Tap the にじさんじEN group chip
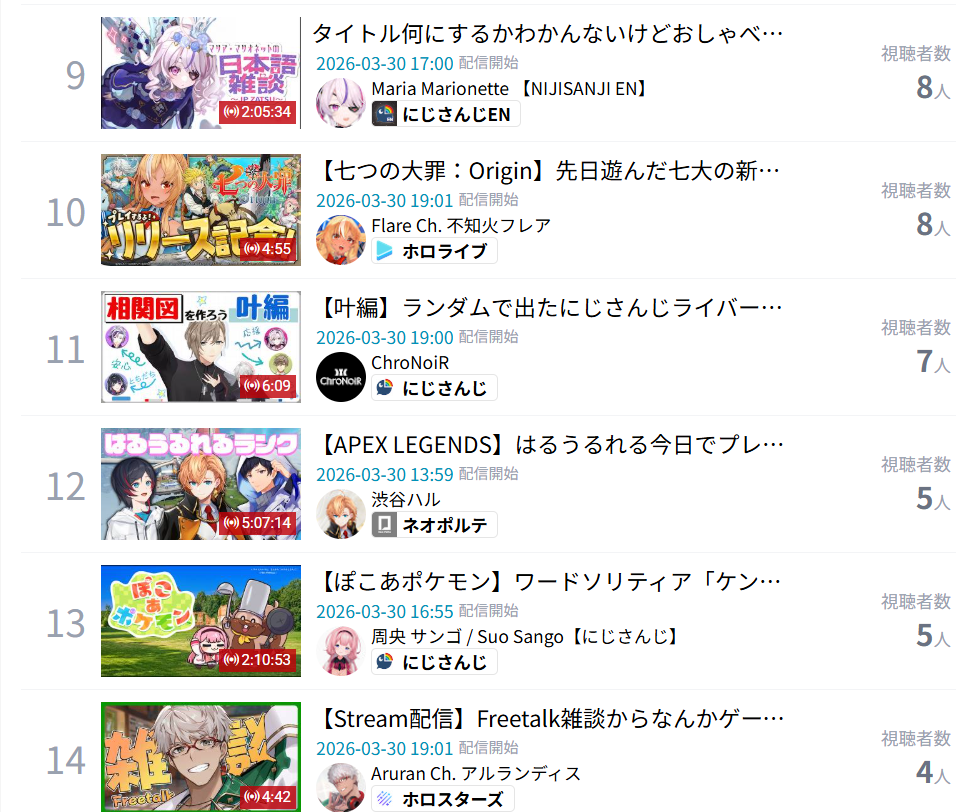The height and width of the screenshot is (812, 968). 446,114
